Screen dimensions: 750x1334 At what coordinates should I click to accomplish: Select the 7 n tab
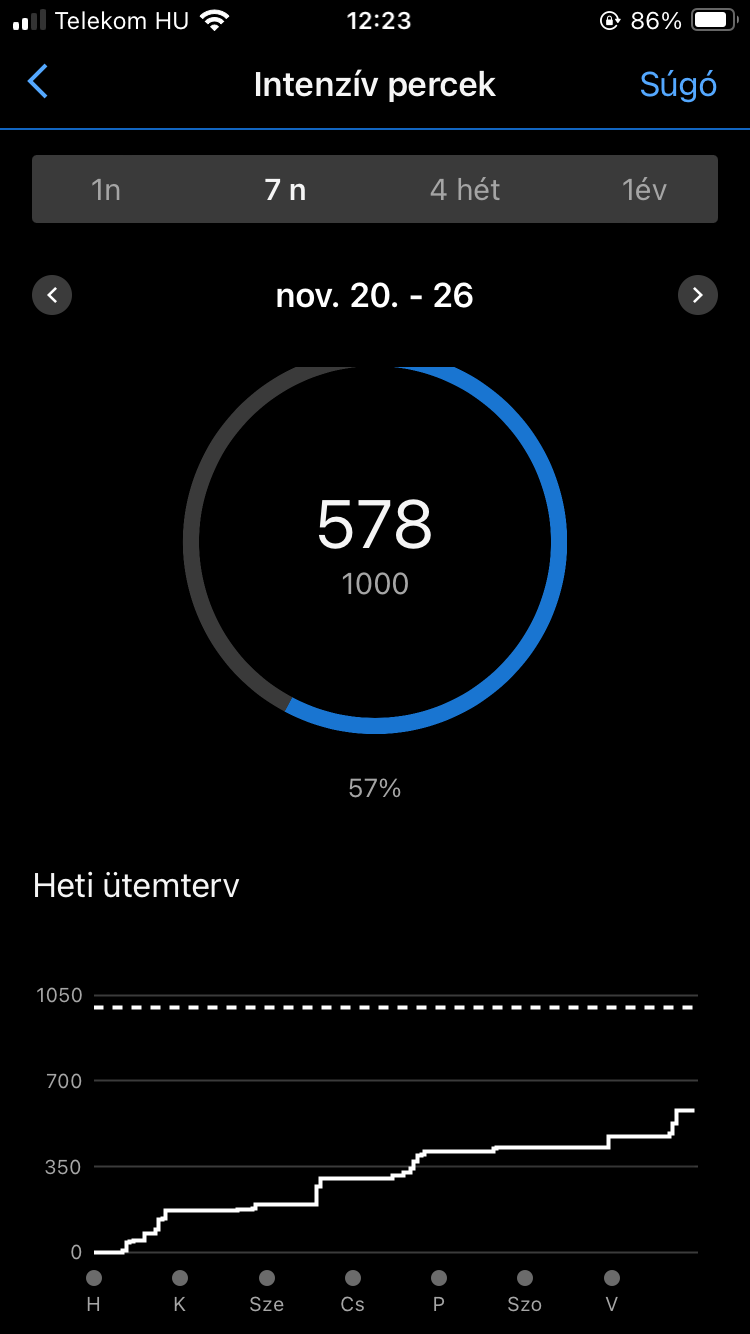285,190
